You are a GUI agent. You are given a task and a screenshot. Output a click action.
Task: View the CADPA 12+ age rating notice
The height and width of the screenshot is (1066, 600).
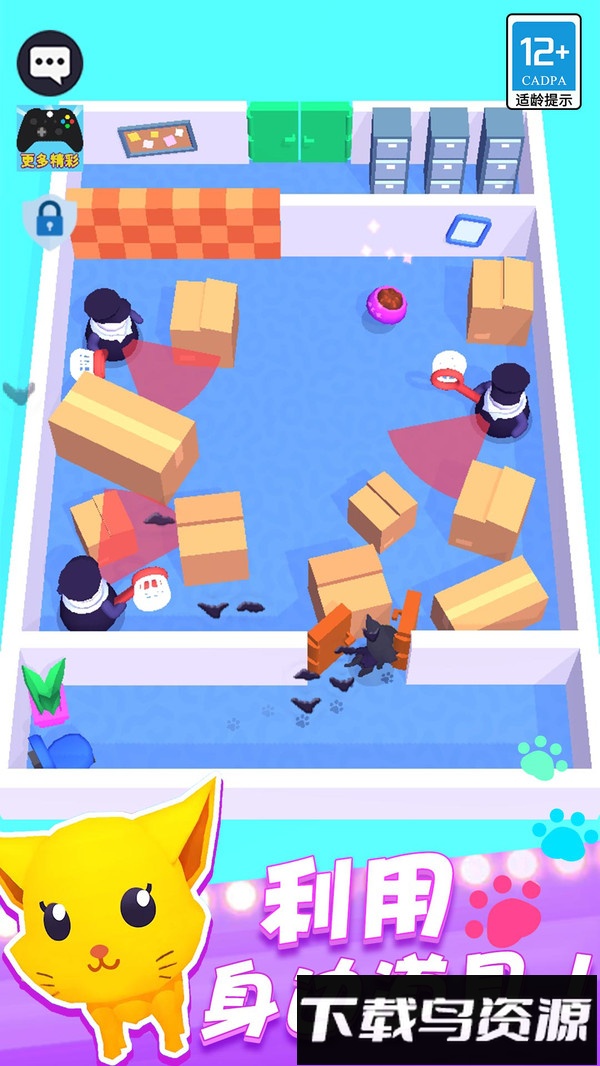point(543,62)
